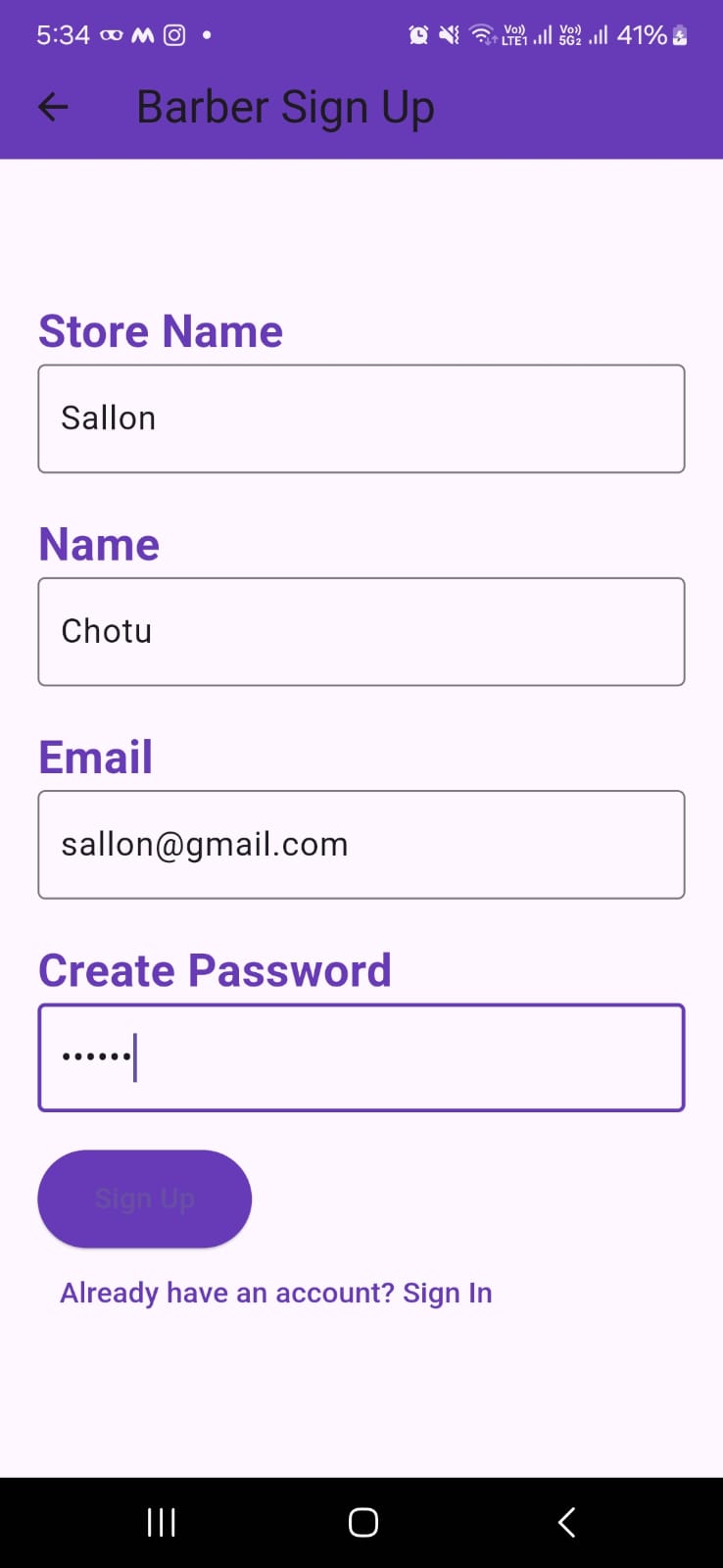Focus the Email input field
723x1568 pixels.
coord(361,844)
